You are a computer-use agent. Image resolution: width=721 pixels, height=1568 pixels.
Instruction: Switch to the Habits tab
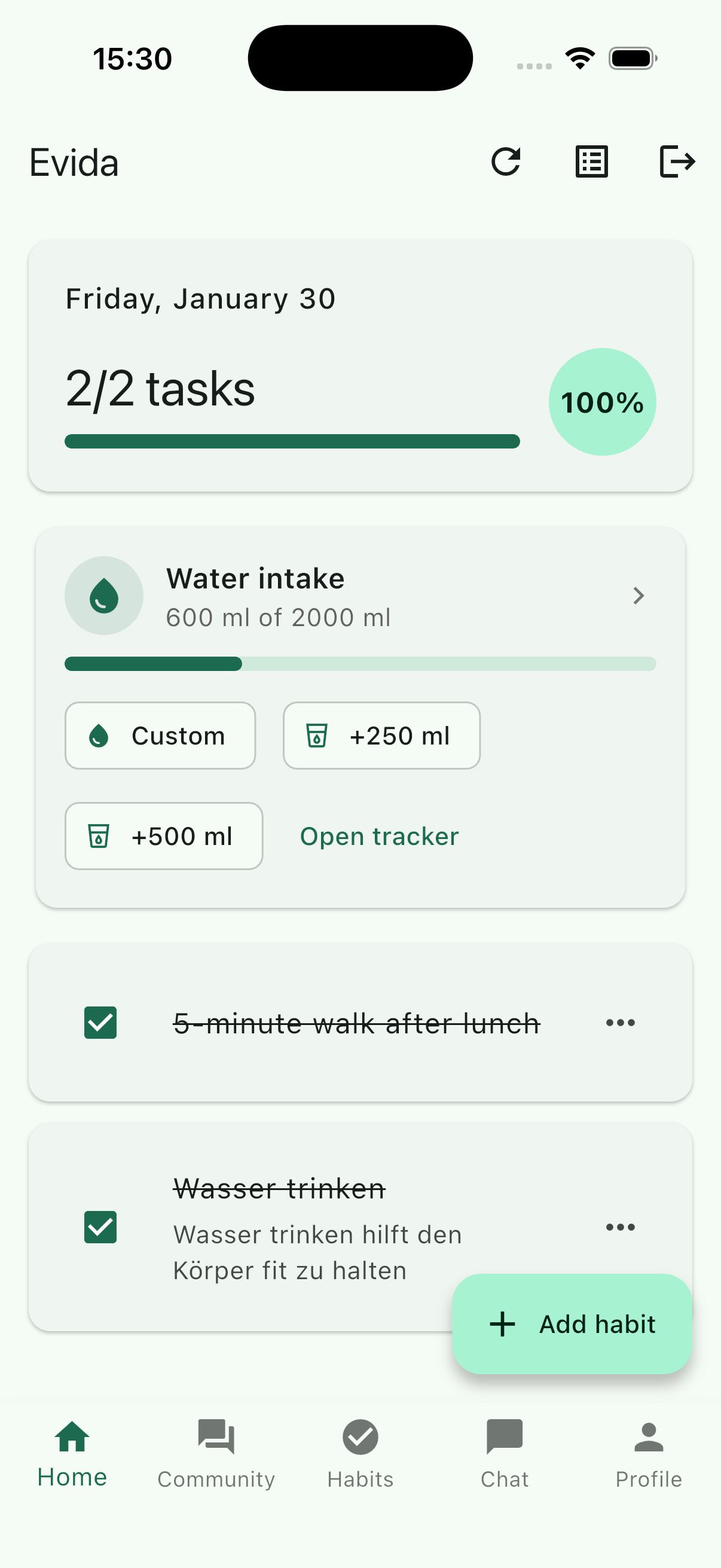(360, 1454)
